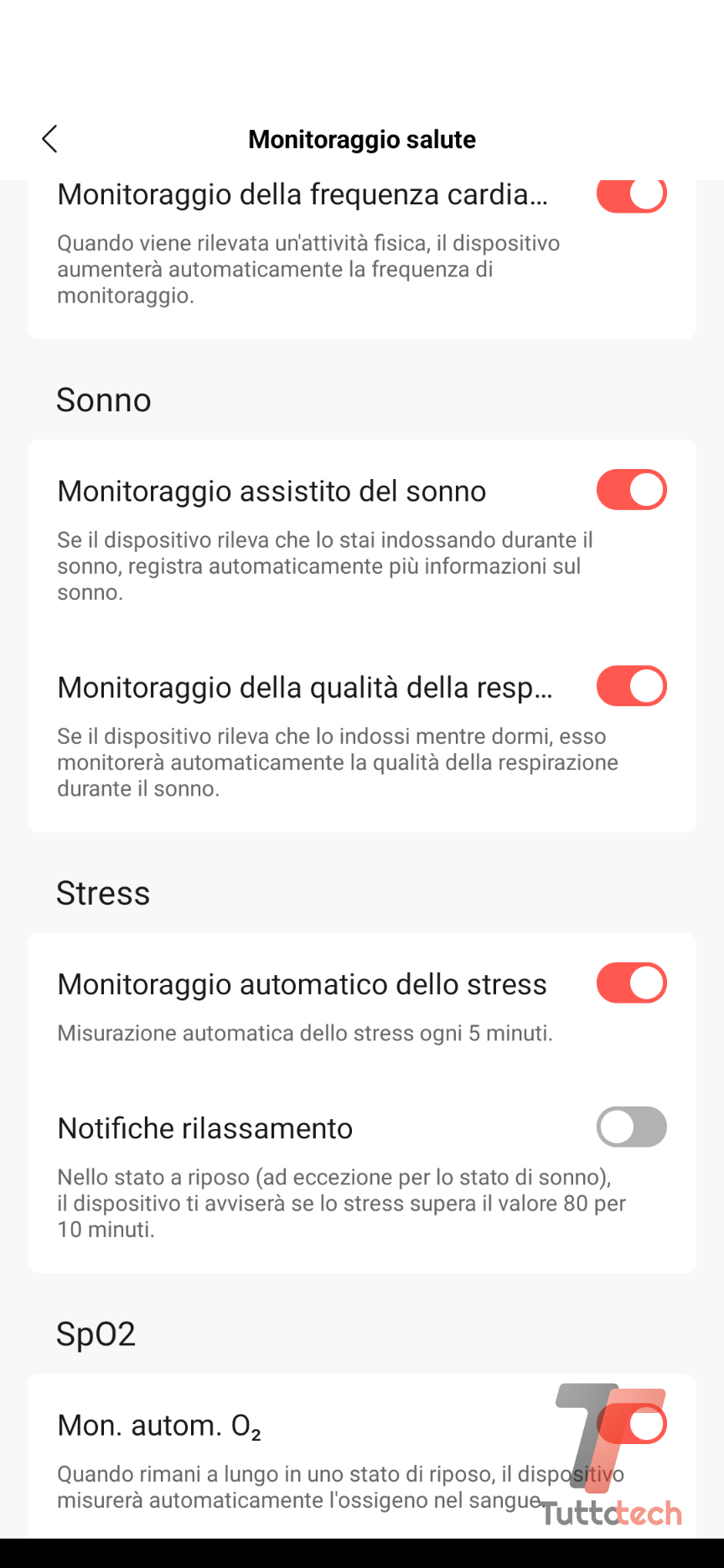Switch off Monitoraggio automatico dello stress

(x=631, y=983)
